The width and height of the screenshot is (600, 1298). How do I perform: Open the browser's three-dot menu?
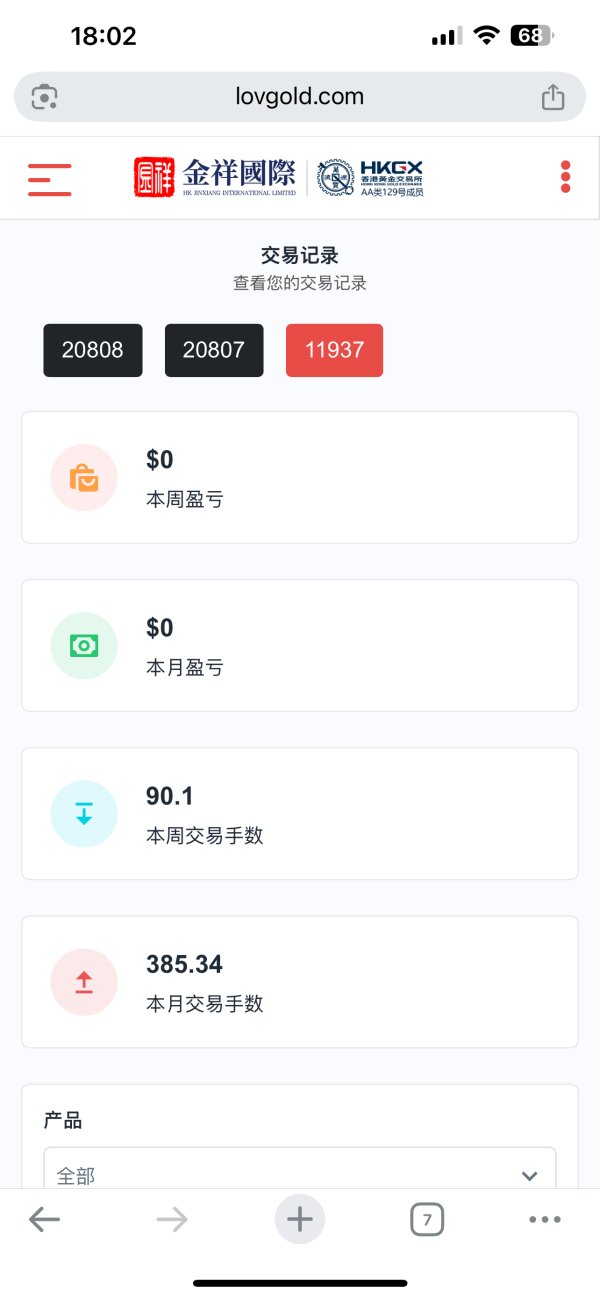(545, 1219)
